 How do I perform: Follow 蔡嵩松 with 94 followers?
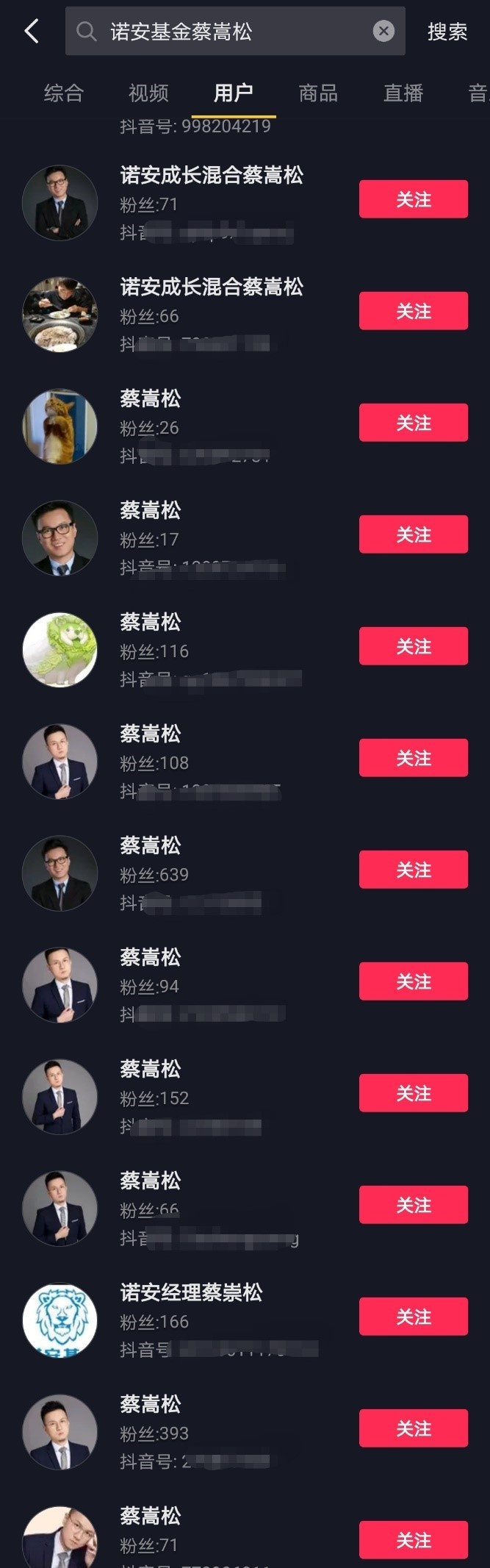[413, 981]
